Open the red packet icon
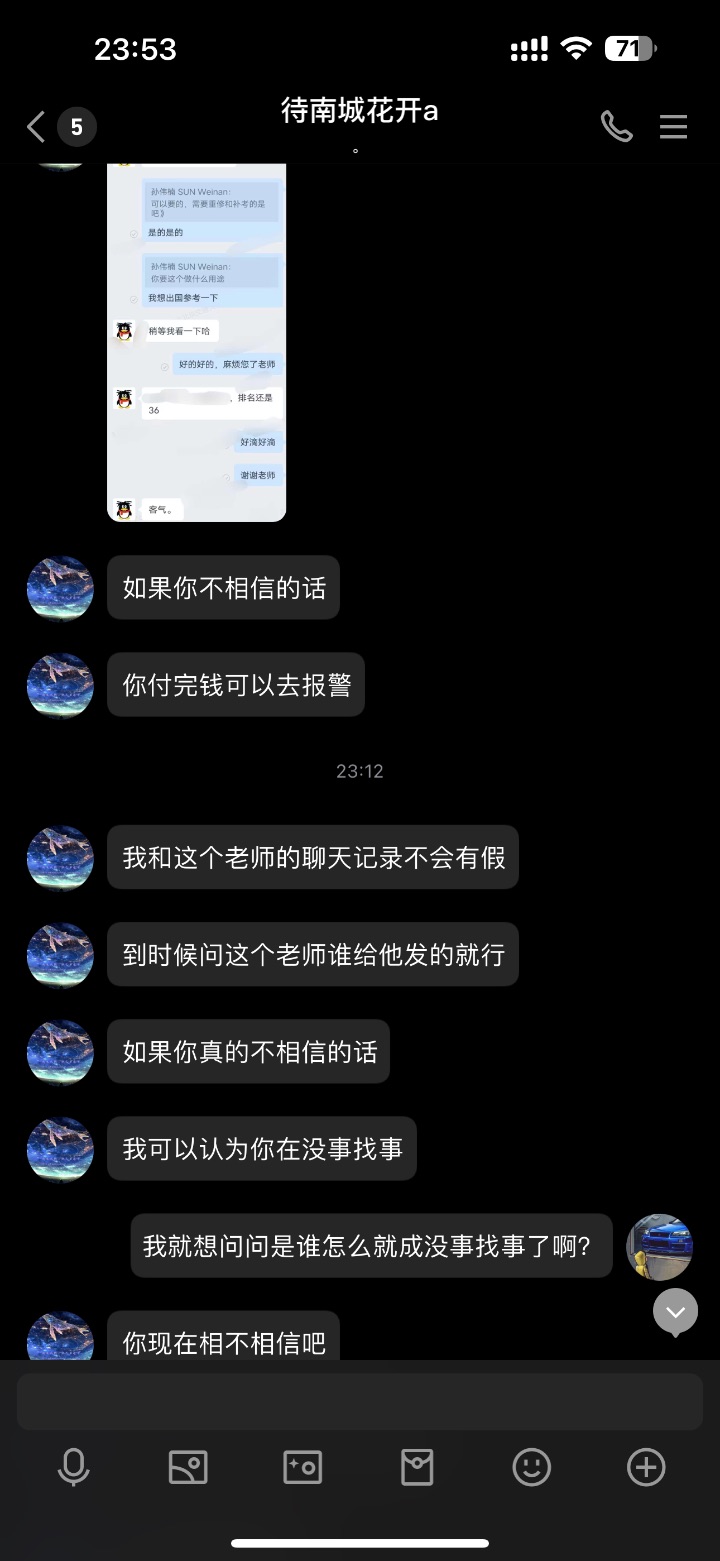The image size is (720, 1561). pyautogui.click(x=417, y=1467)
